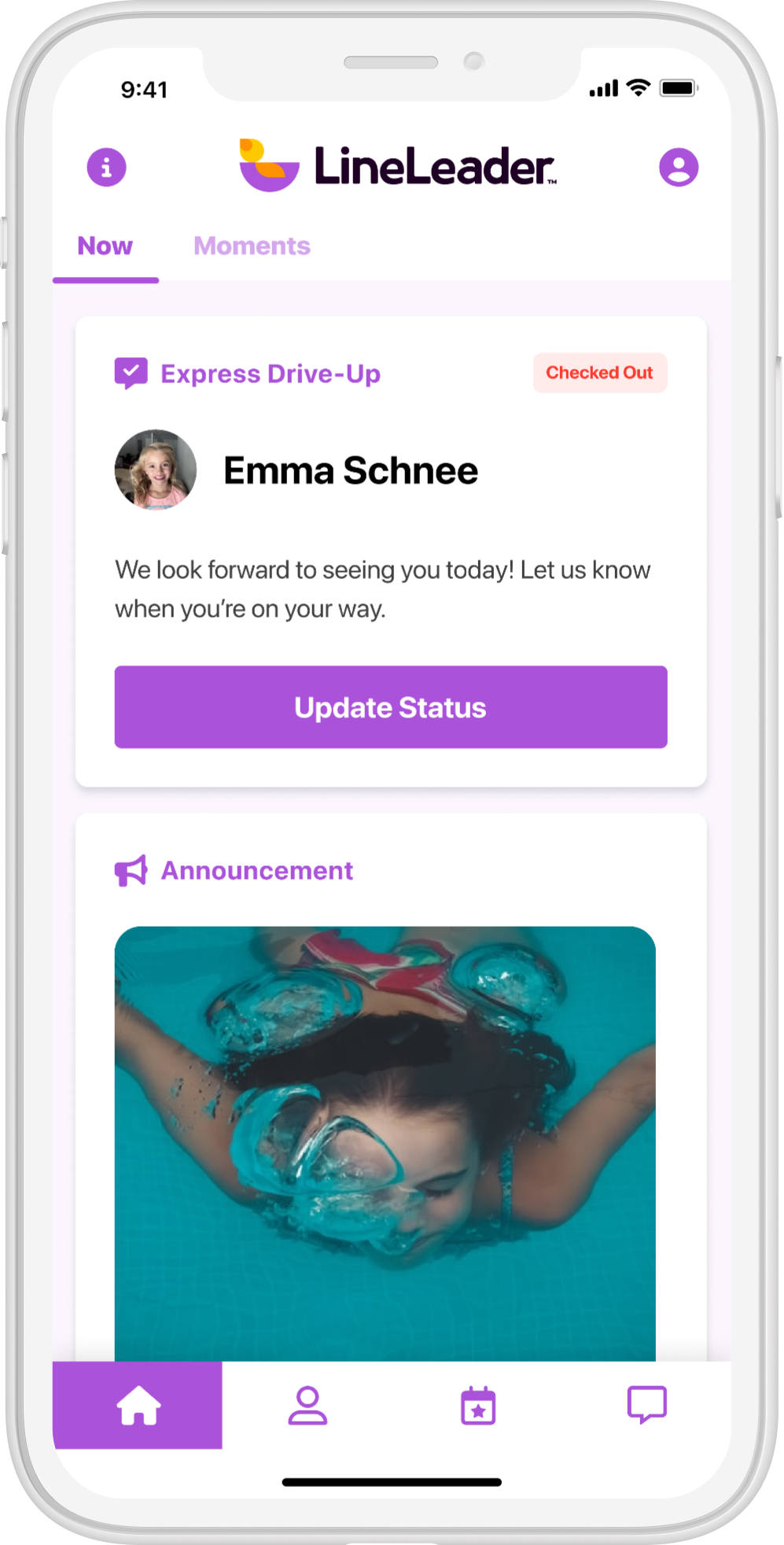Switch to the Moments tab
The height and width of the screenshot is (1545, 784).
252,245
